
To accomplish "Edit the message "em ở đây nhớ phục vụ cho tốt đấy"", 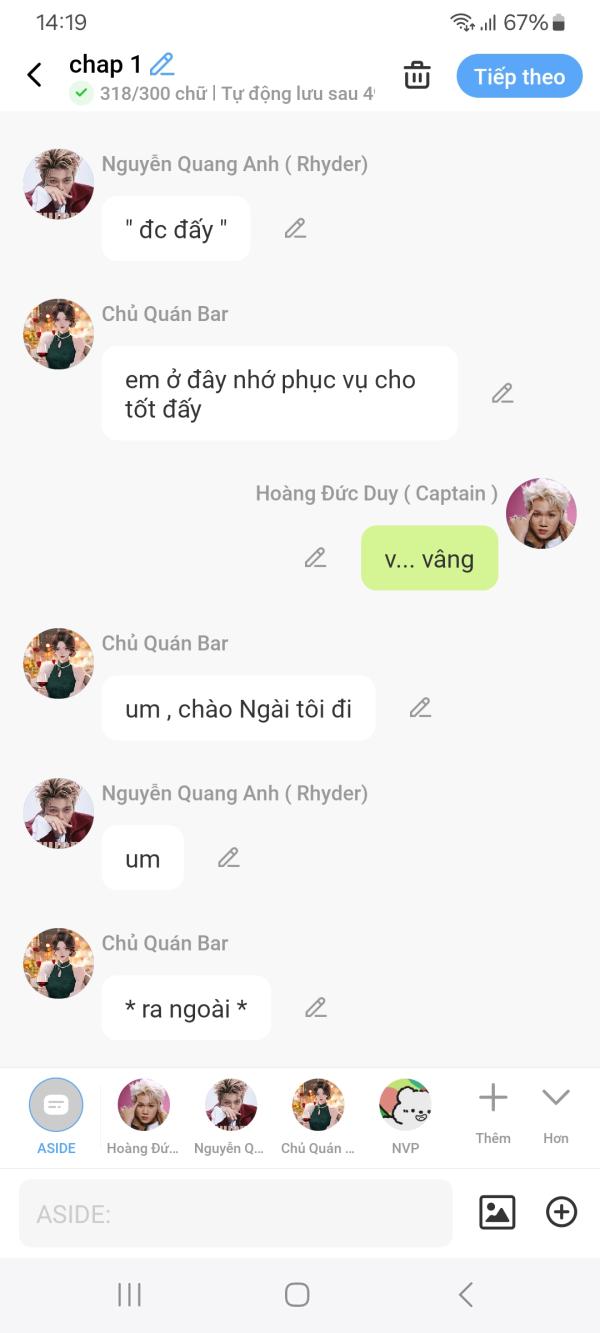I will [x=502, y=394].
